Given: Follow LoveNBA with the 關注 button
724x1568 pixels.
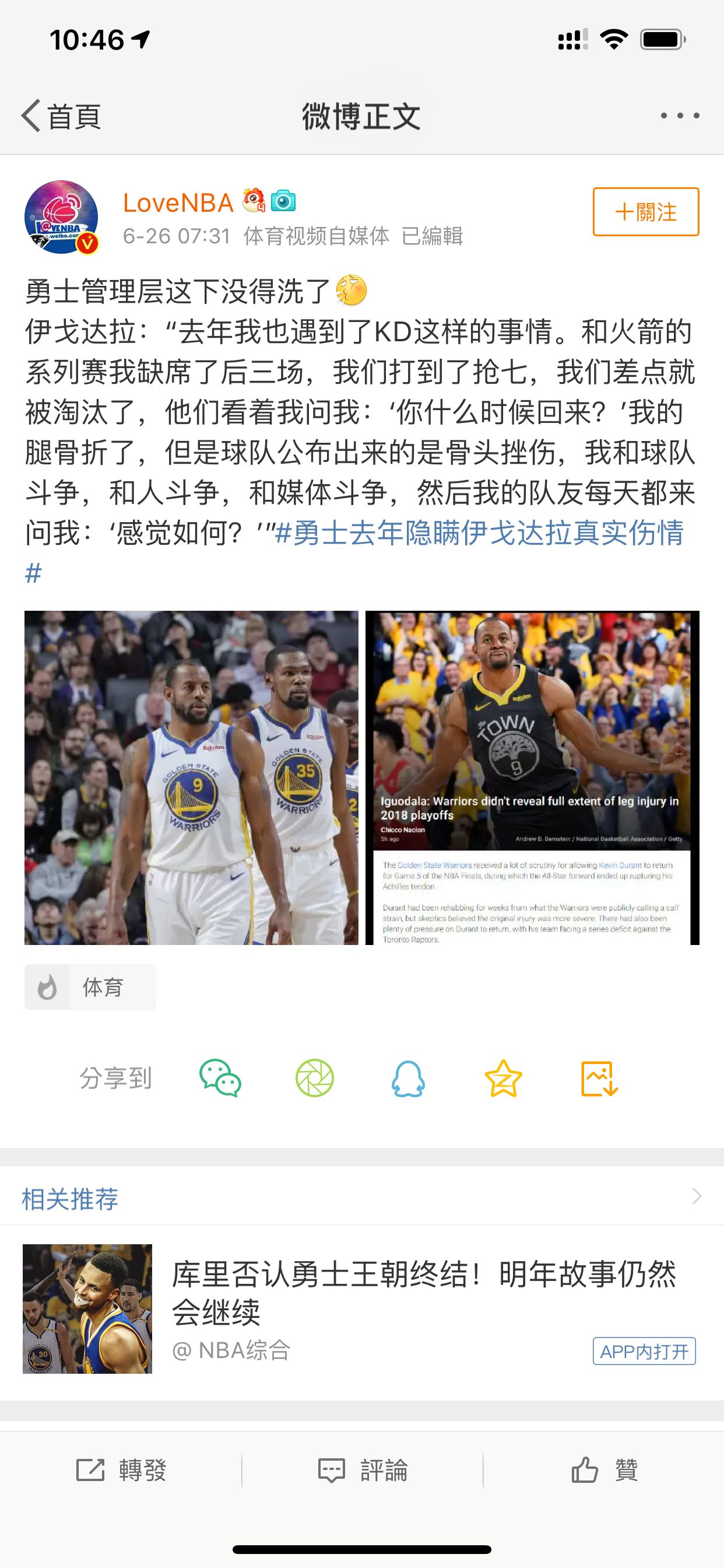Looking at the screenshot, I should [645, 212].
